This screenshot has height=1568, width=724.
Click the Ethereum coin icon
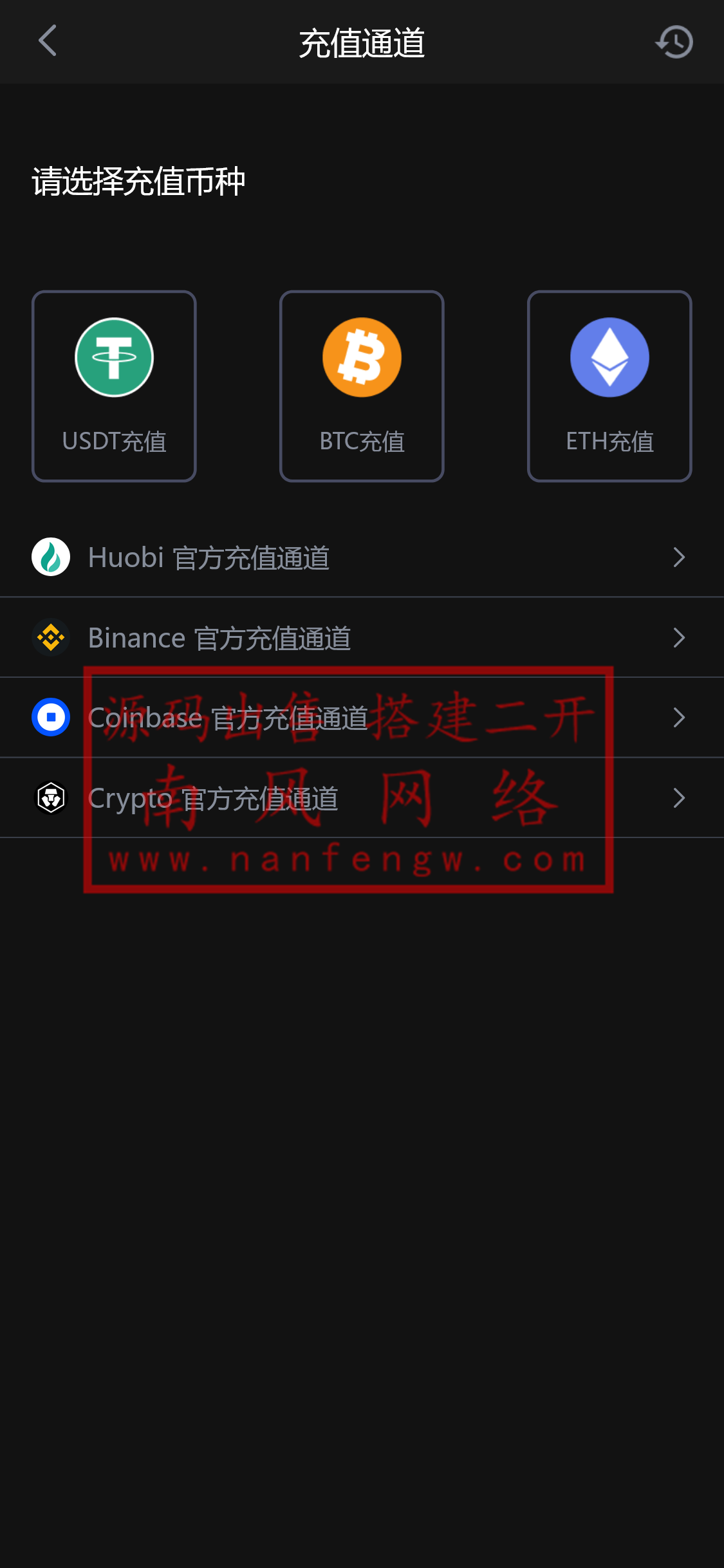[x=609, y=357]
